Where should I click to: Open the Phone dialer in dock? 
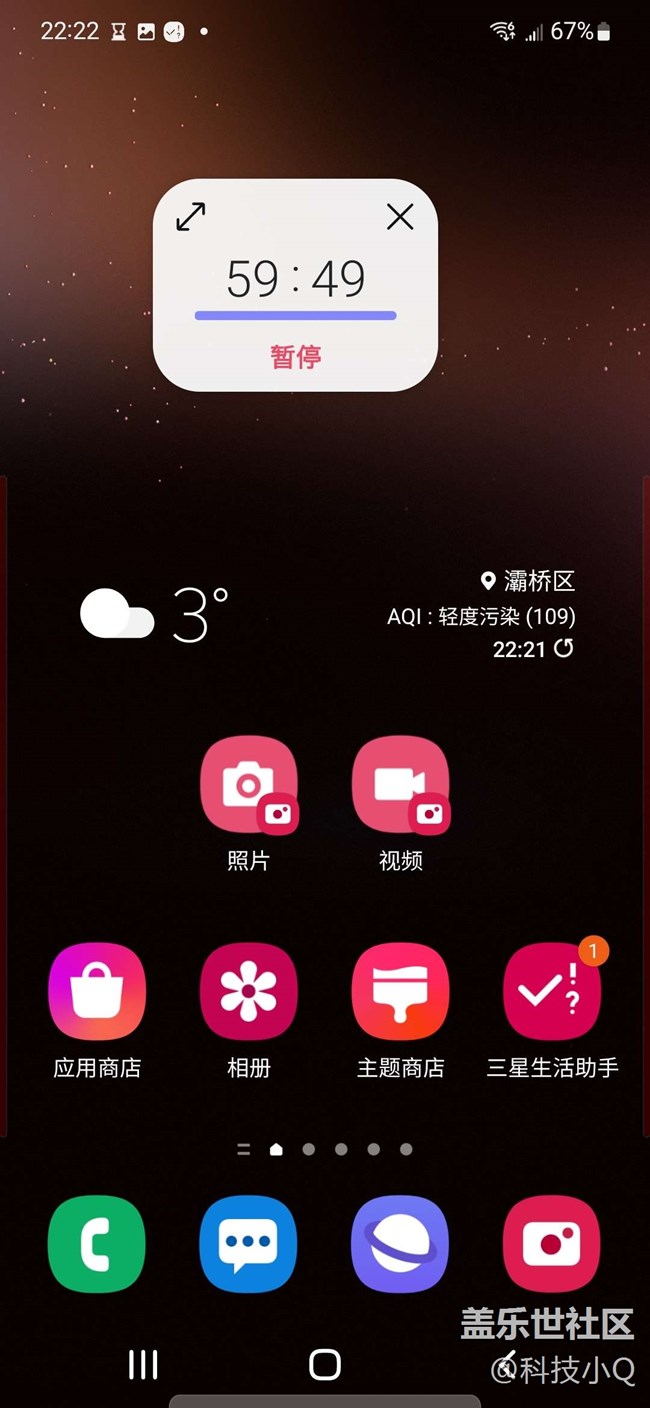(x=97, y=1244)
